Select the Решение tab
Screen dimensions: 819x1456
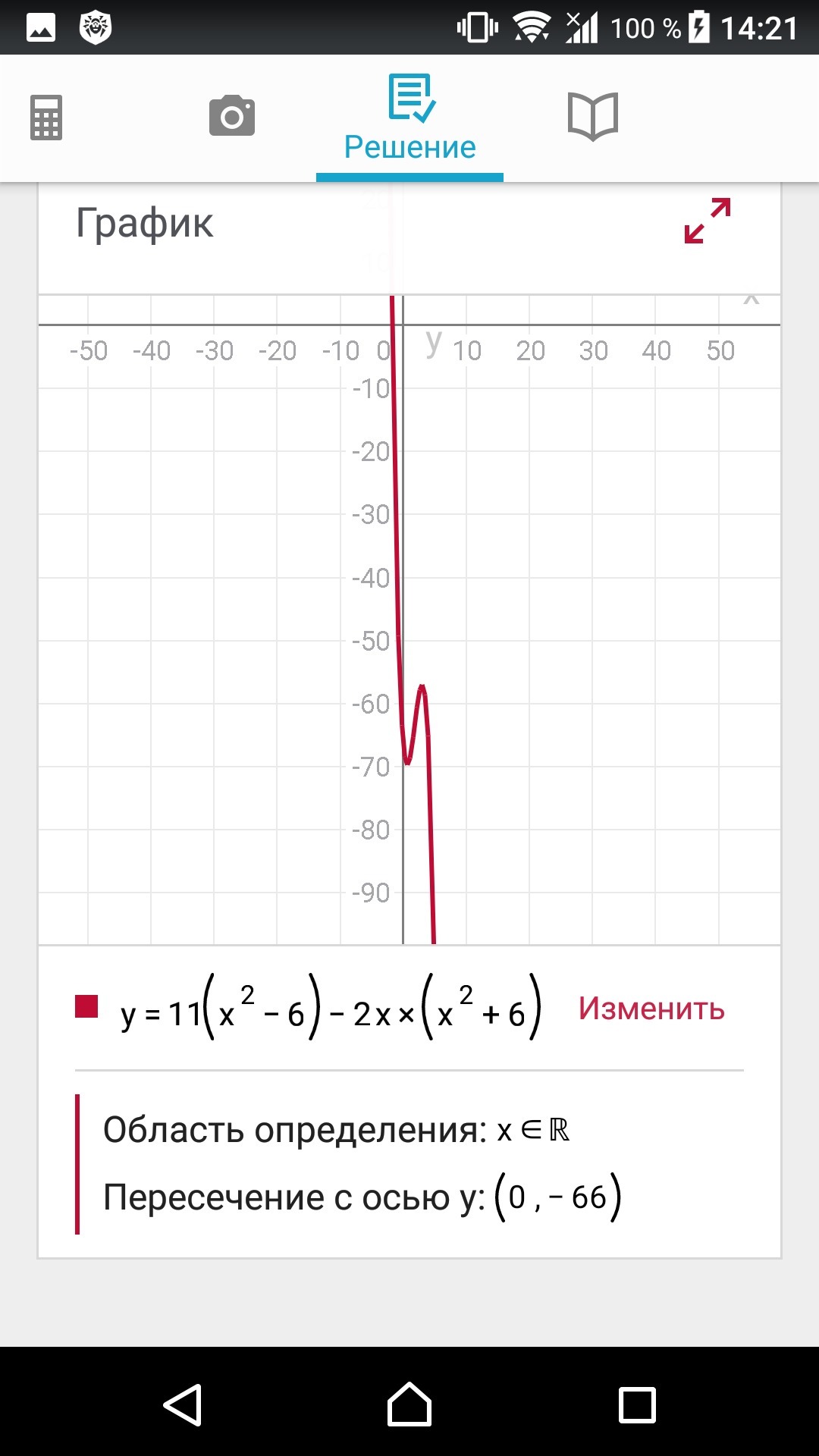click(x=410, y=119)
